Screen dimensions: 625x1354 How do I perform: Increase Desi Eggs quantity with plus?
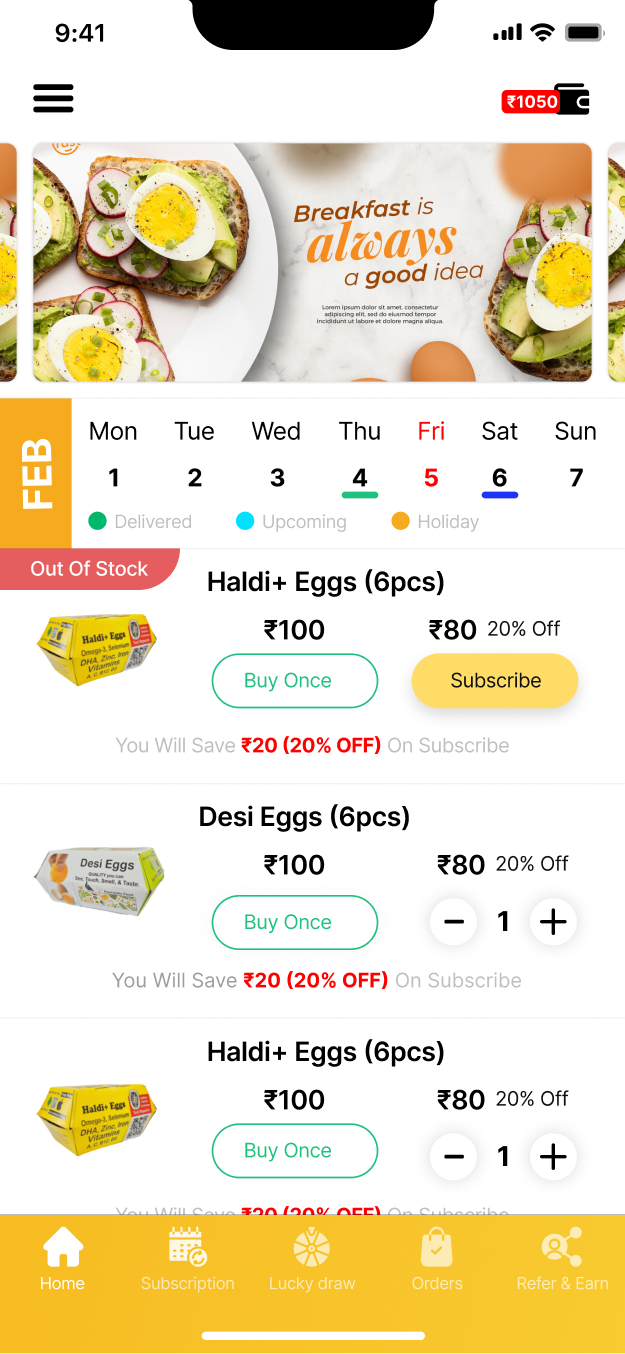pos(553,922)
